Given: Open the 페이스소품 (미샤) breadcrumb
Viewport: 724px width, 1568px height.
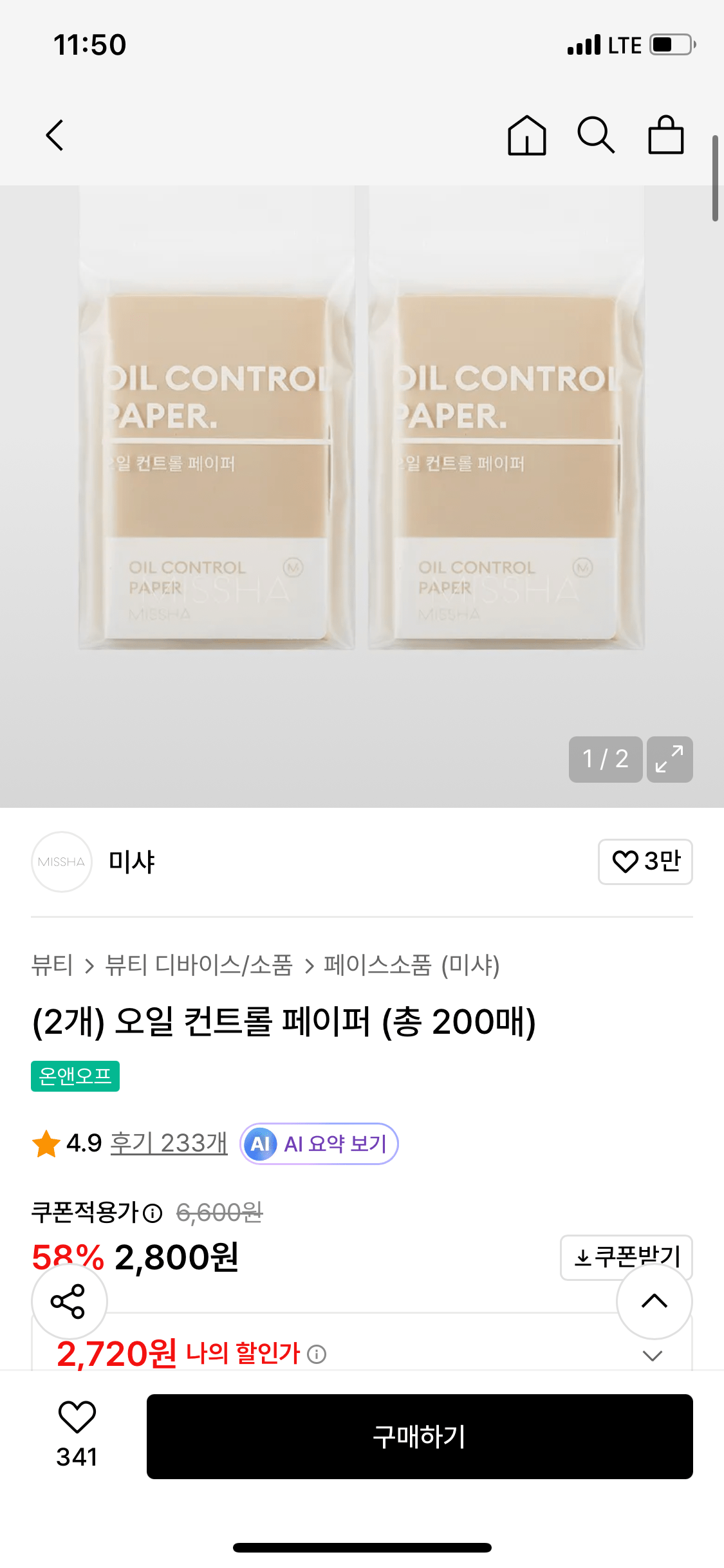Looking at the screenshot, I should (x=411, y=965).
